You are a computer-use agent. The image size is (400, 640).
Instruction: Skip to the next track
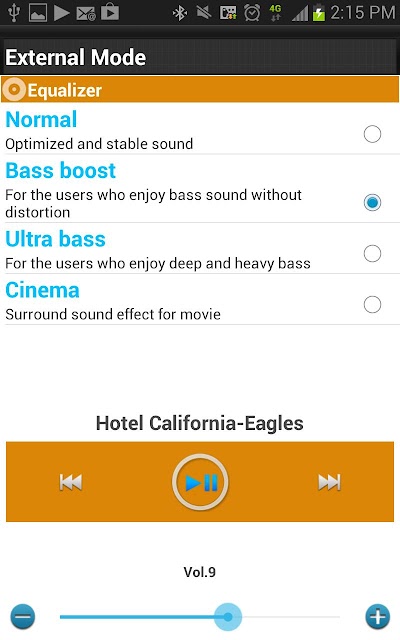pyautogui.click(x=329, y=482)
